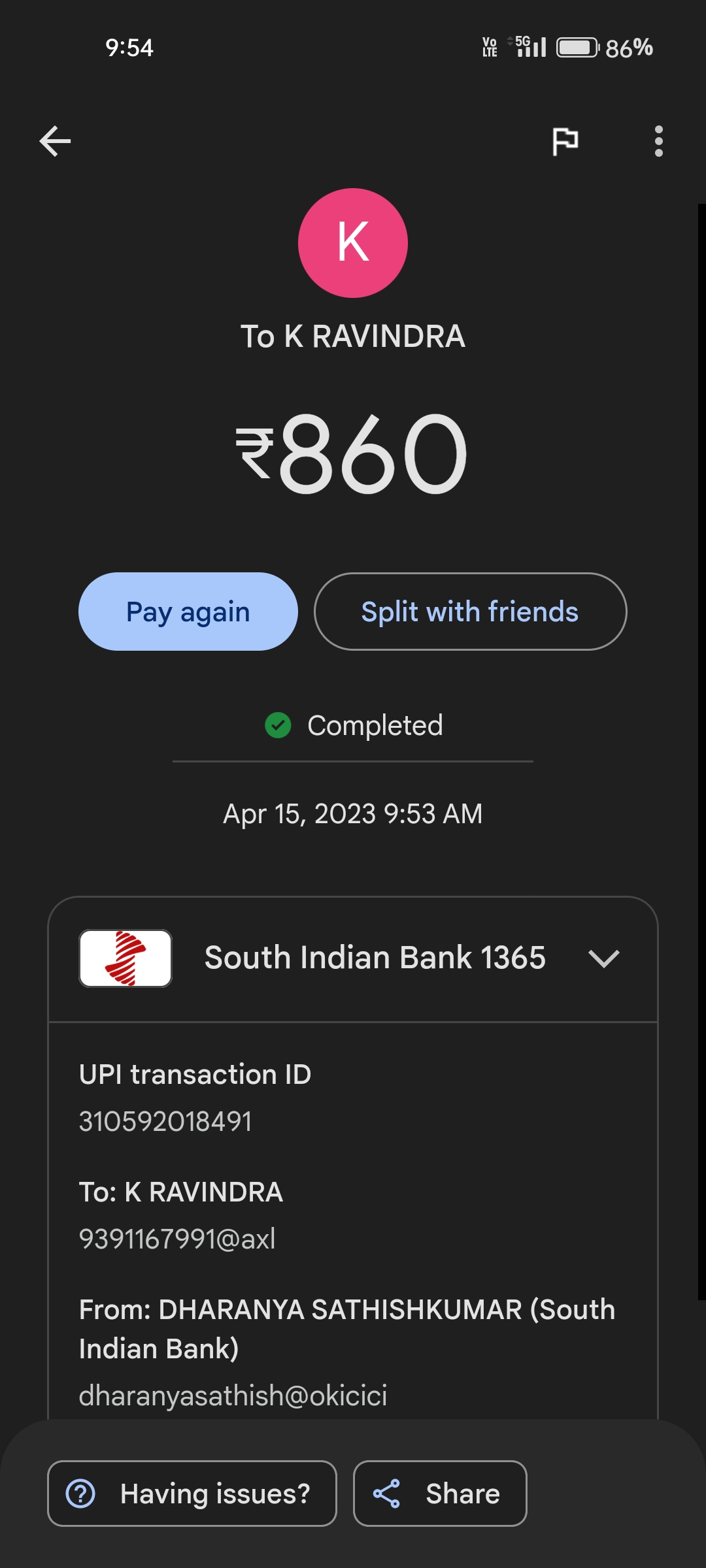The image size is (706, 1568).
Task: Tap the Pay again button
Action: 188,612
